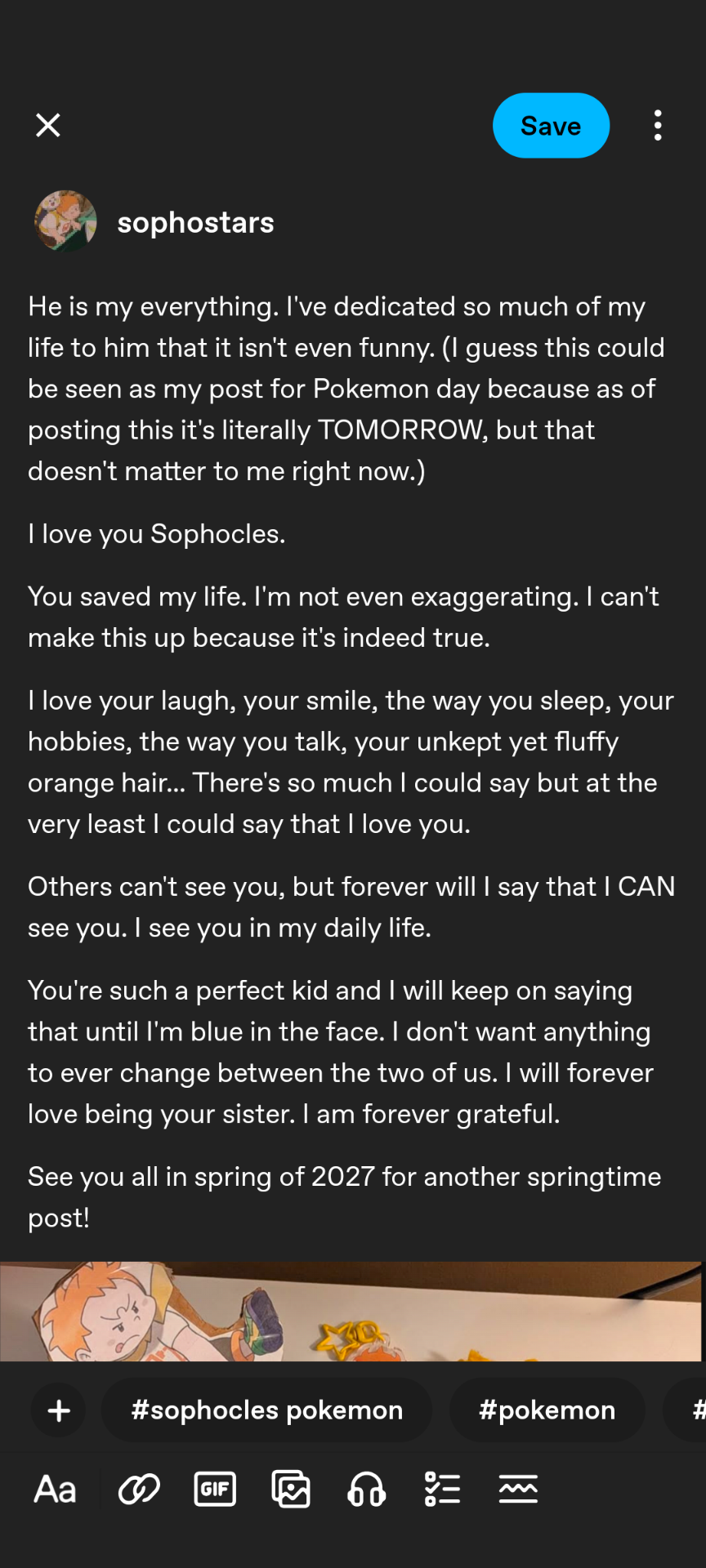Add a new tag with the plus button
Image resolution: width=706 pixels, height=1568 pixels.
(x=59, y=1410)
